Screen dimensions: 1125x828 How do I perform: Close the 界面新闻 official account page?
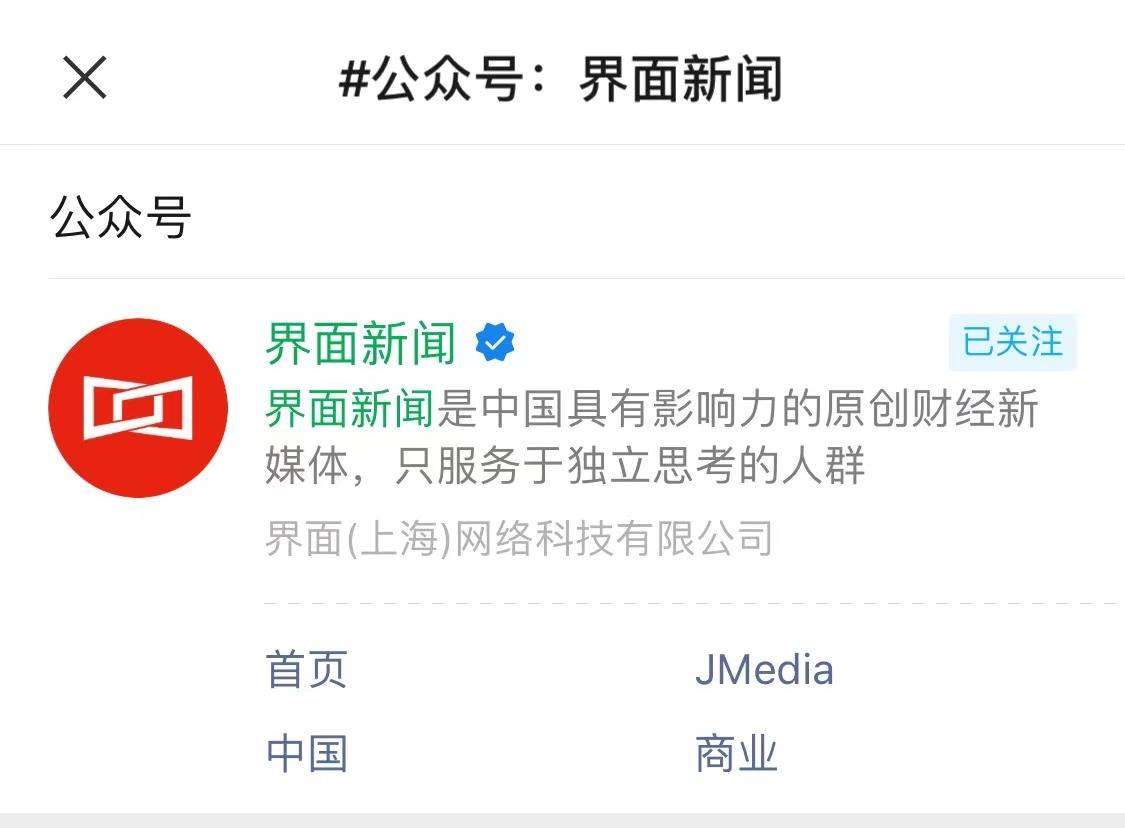pos(85,78)
